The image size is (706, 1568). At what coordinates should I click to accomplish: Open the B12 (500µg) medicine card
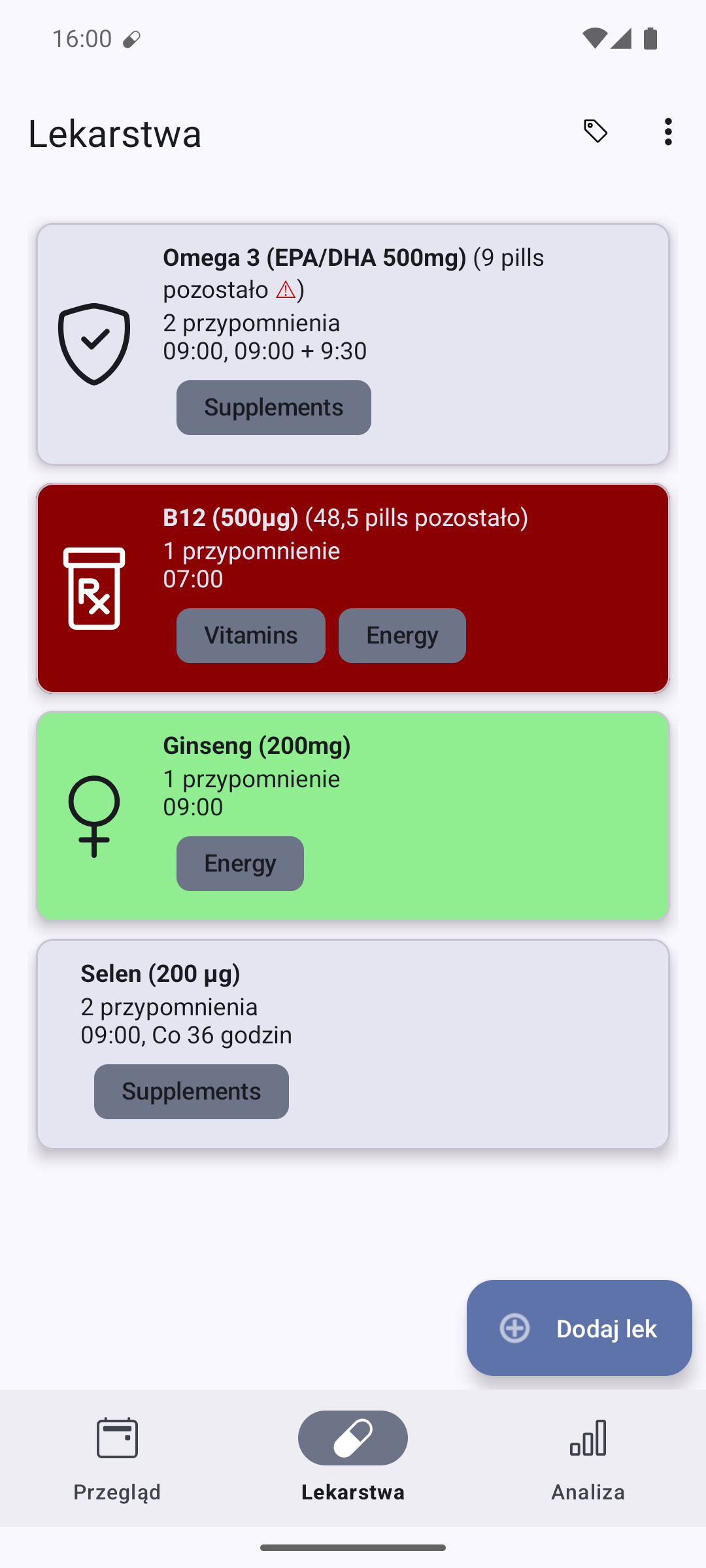pyautogui.click(x=353, y=588)
